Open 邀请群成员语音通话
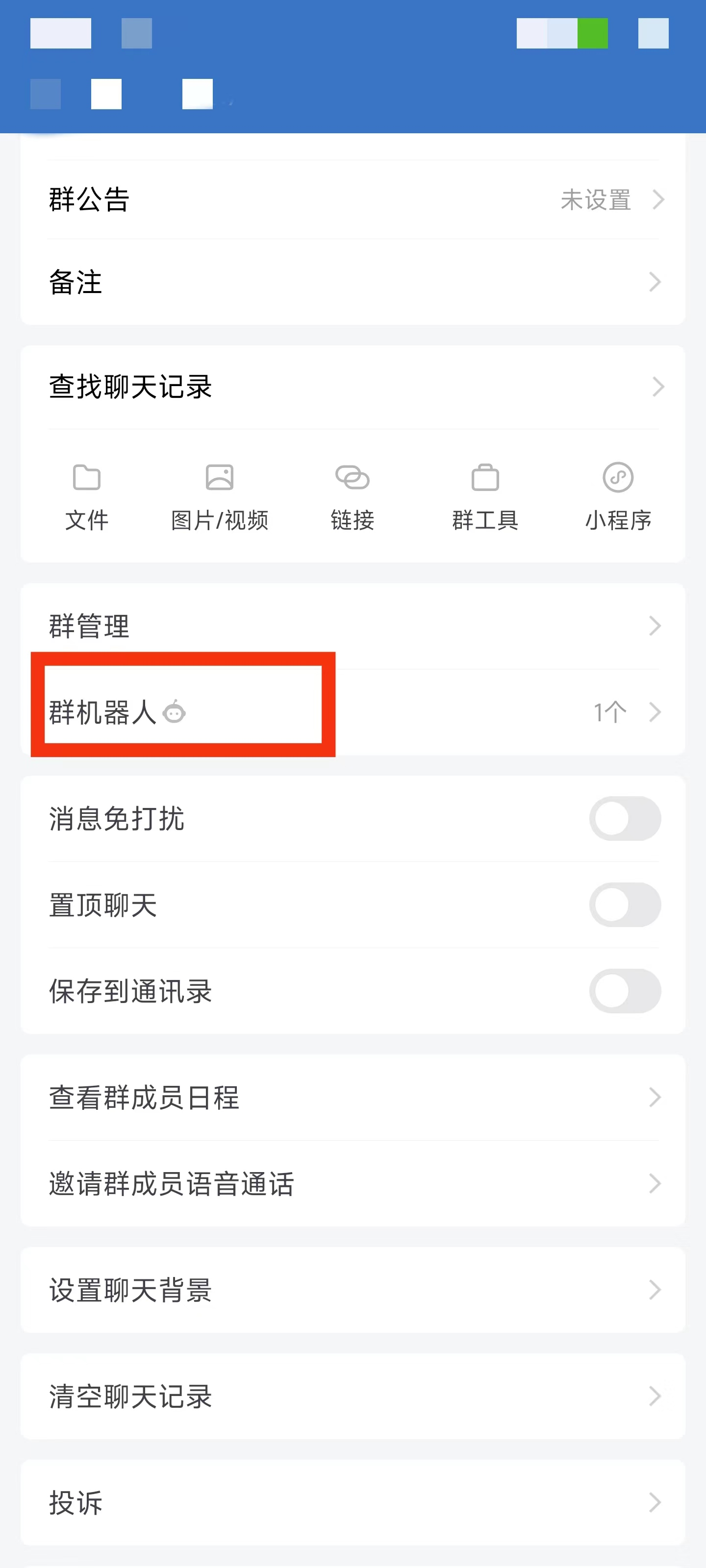This screenshot has height=1568, width=706. point(353,1184)
